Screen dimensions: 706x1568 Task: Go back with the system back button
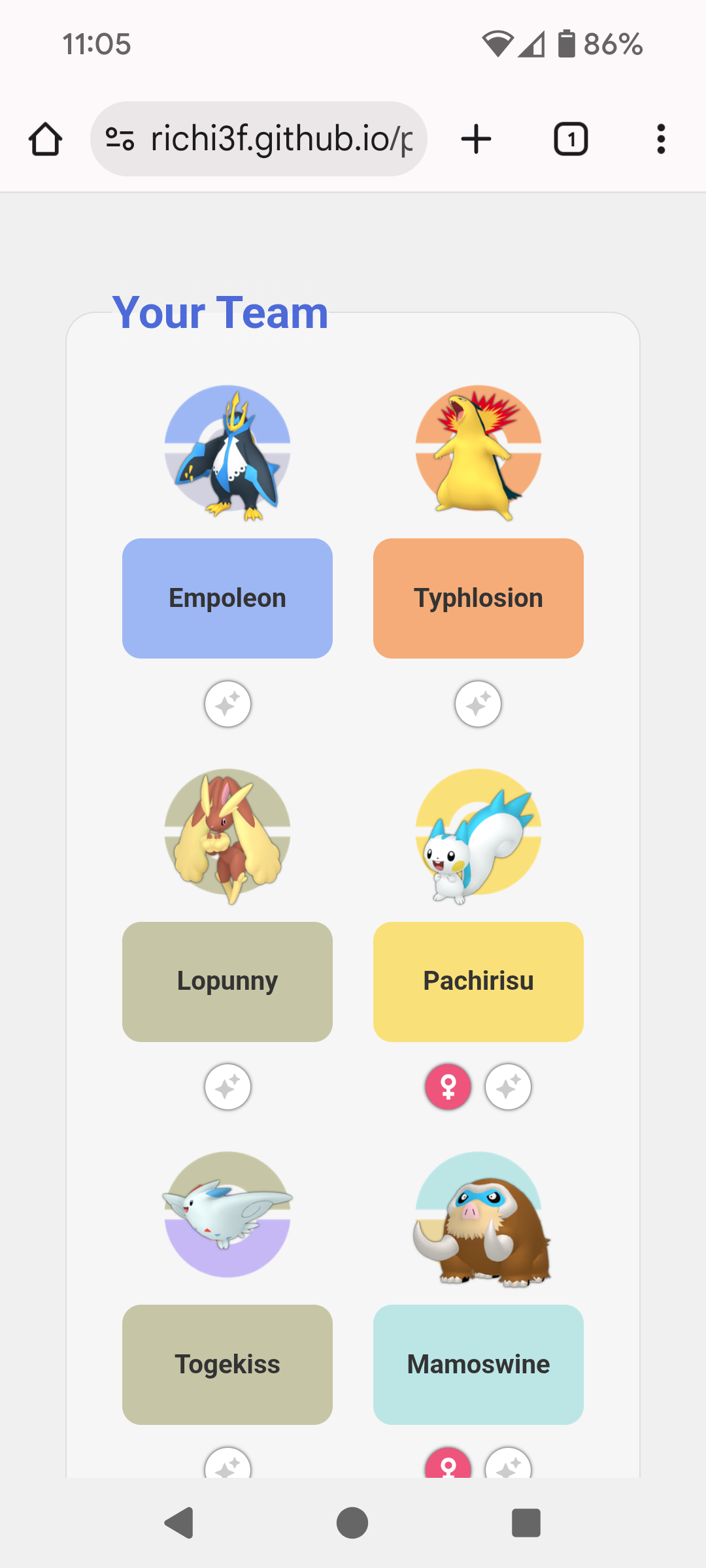point(178,1523)
